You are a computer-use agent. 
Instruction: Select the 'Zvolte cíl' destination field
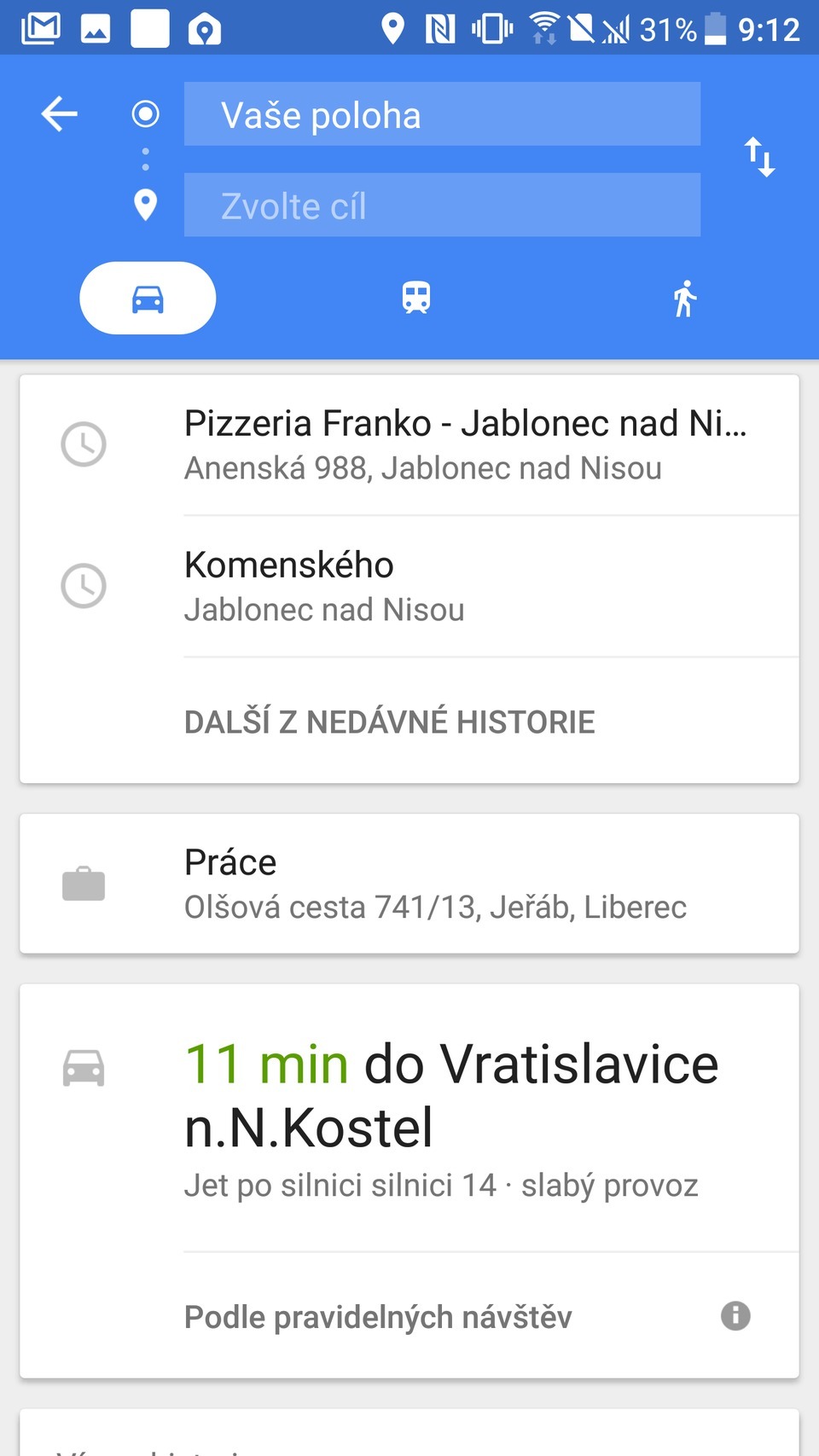[x=442, y=206]
